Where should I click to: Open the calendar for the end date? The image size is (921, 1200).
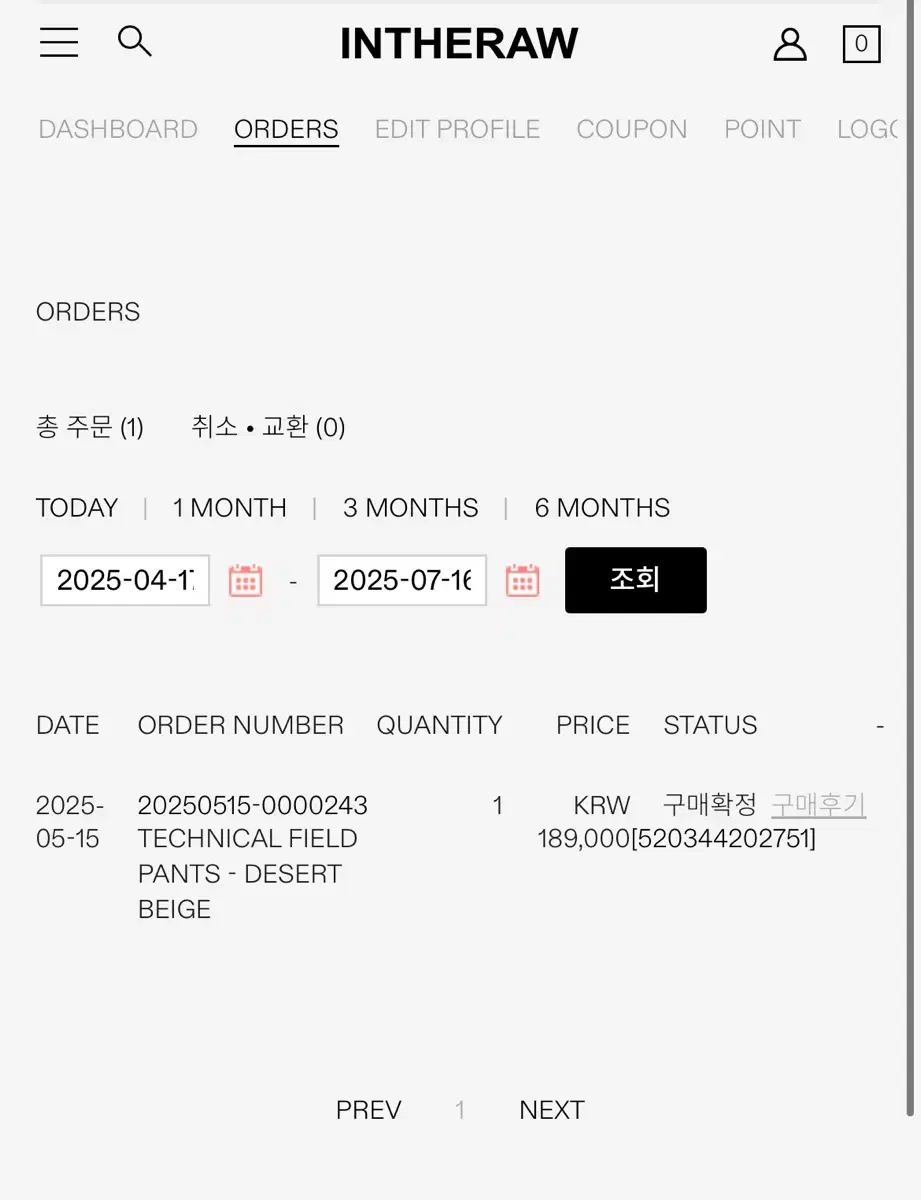coord(522,580)
